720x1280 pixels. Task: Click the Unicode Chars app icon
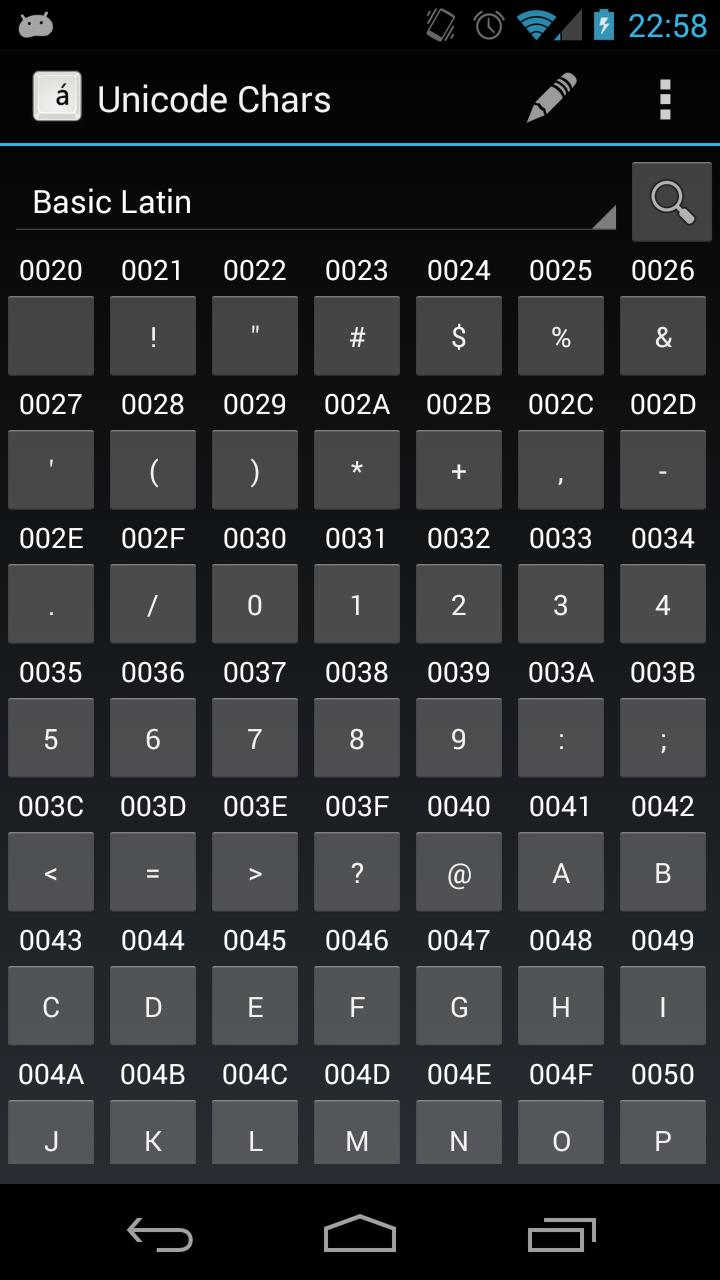click(55, 98)
